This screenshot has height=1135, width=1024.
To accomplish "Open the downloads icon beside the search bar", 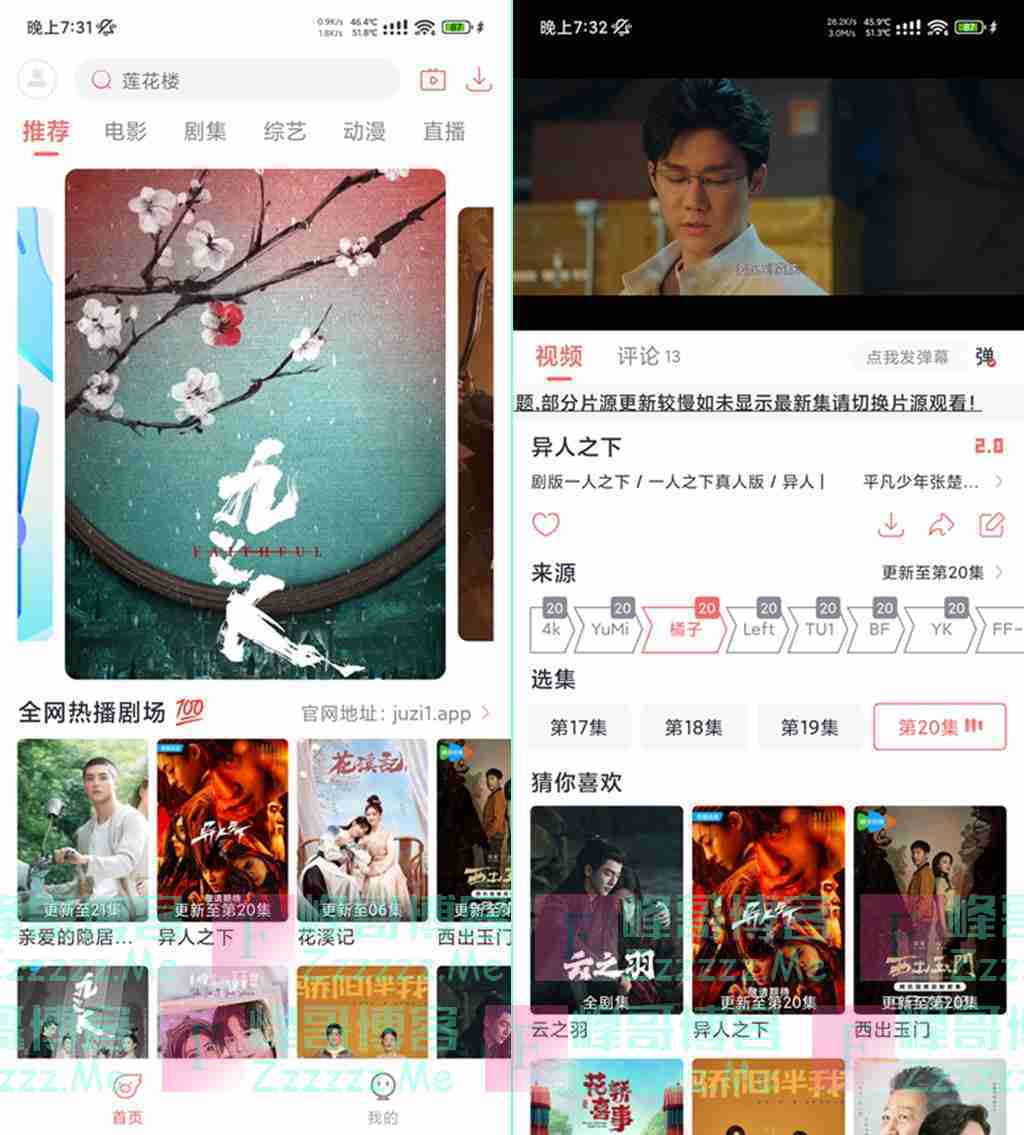I will click(x=480, y=80).
